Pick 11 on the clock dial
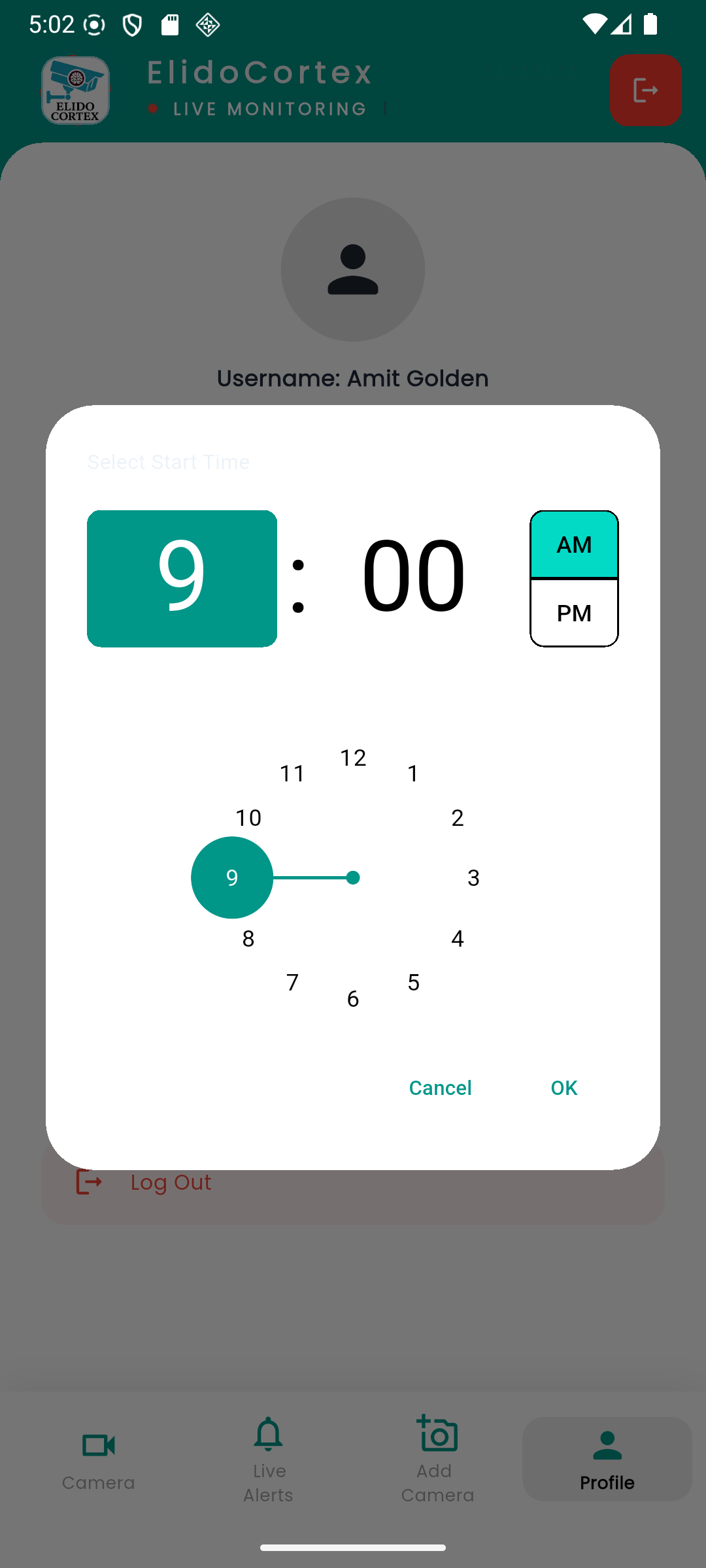Viewport: 706px width, 1568px height. [x=292, y=774]
